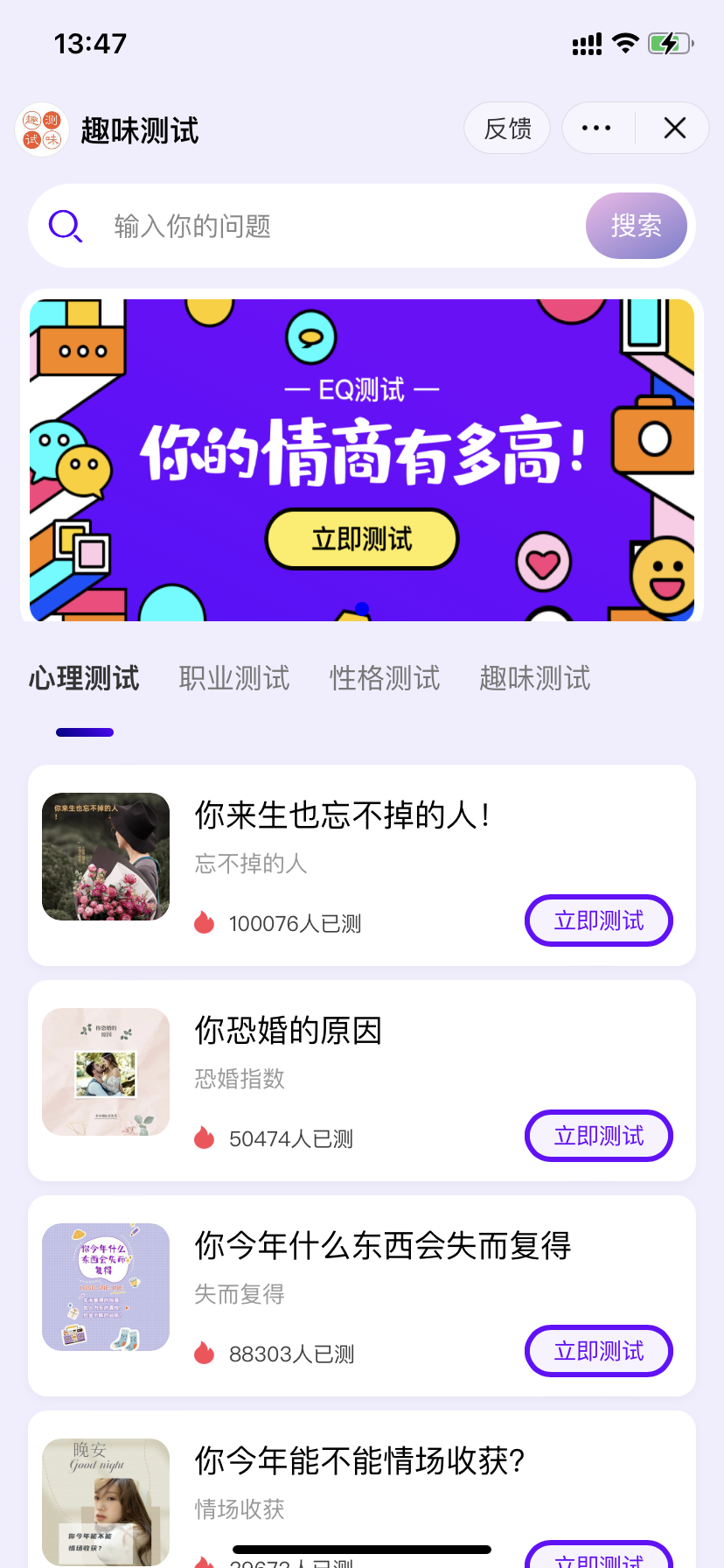Start 立即测试 for 你今年什么东西会失而复得
Image resolution: width=724 pixels, height=1568 pixels.
pos(598,1351)
